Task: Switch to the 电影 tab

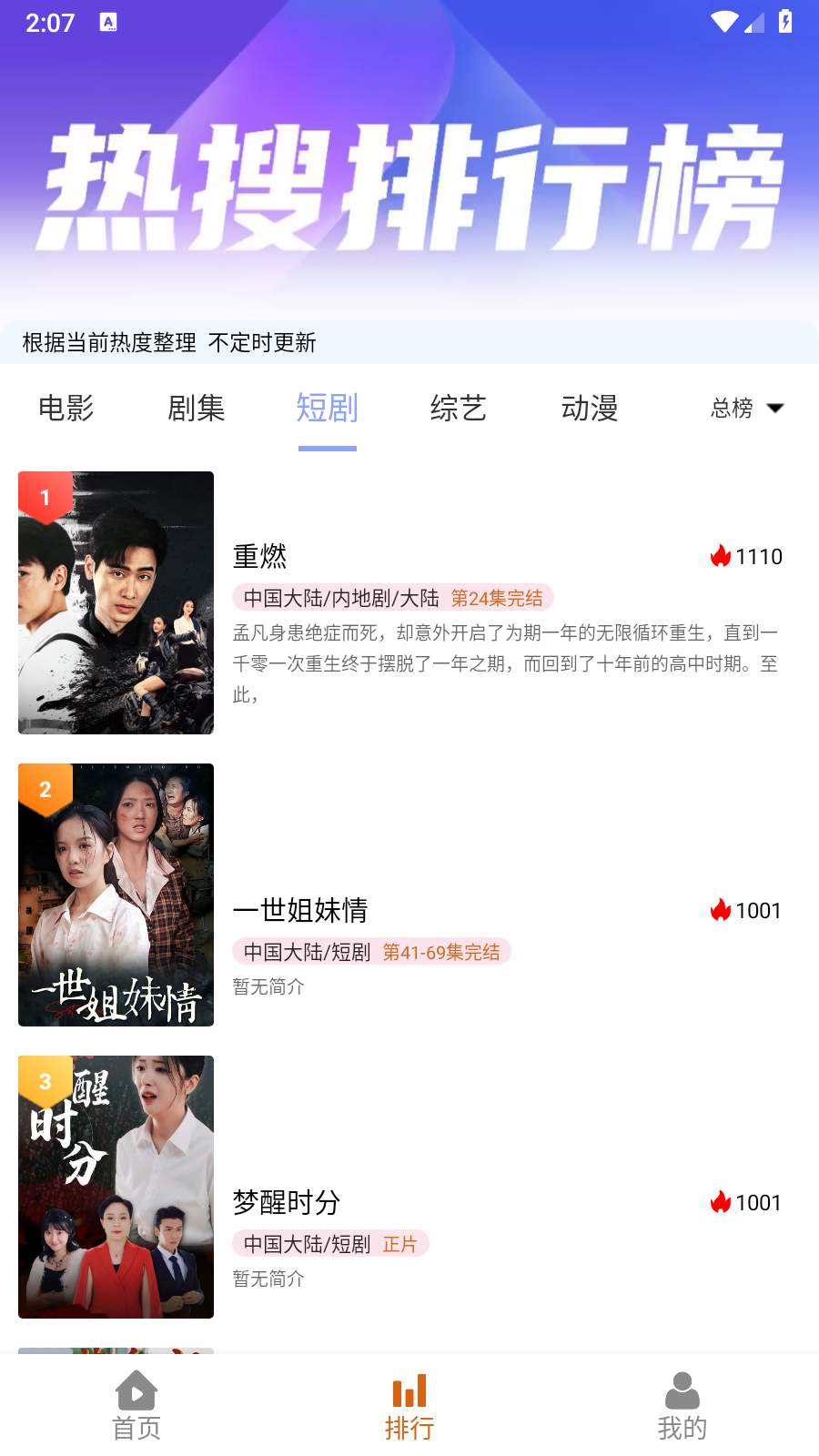Action: pyautogui.click(x=66, y=408)
